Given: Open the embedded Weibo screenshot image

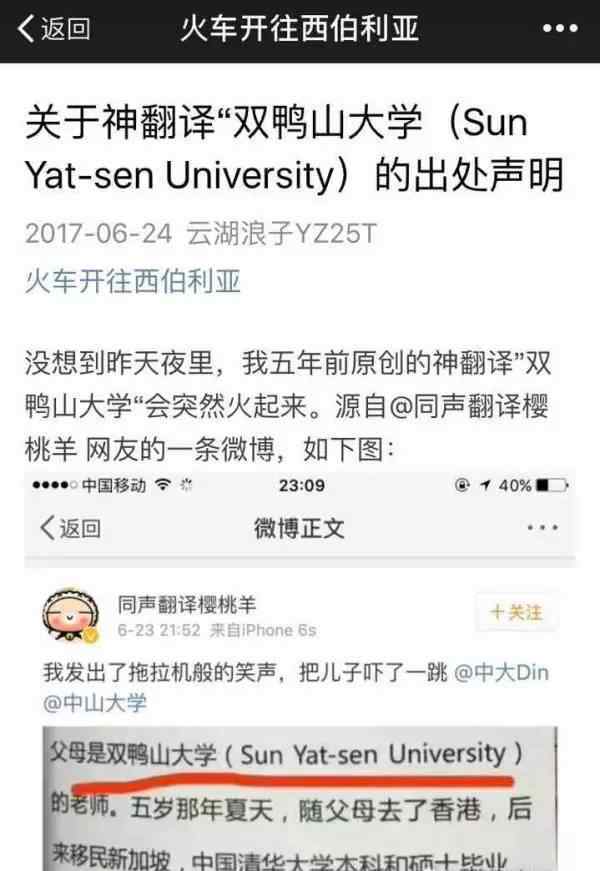Looking at the screenshot, I should pos(300,670).
